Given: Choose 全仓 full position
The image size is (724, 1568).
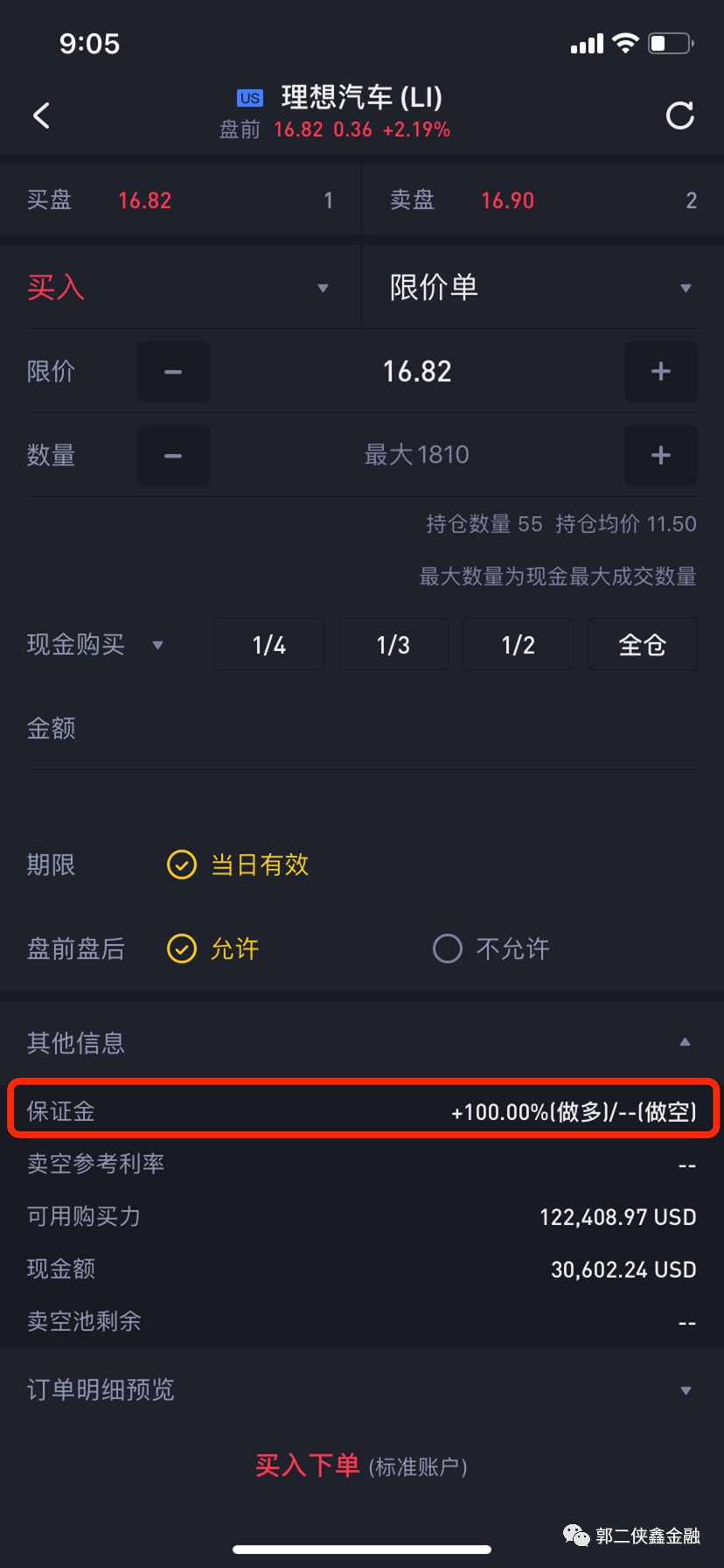Looking at the screenshot, I should click(x=643, y=645).
